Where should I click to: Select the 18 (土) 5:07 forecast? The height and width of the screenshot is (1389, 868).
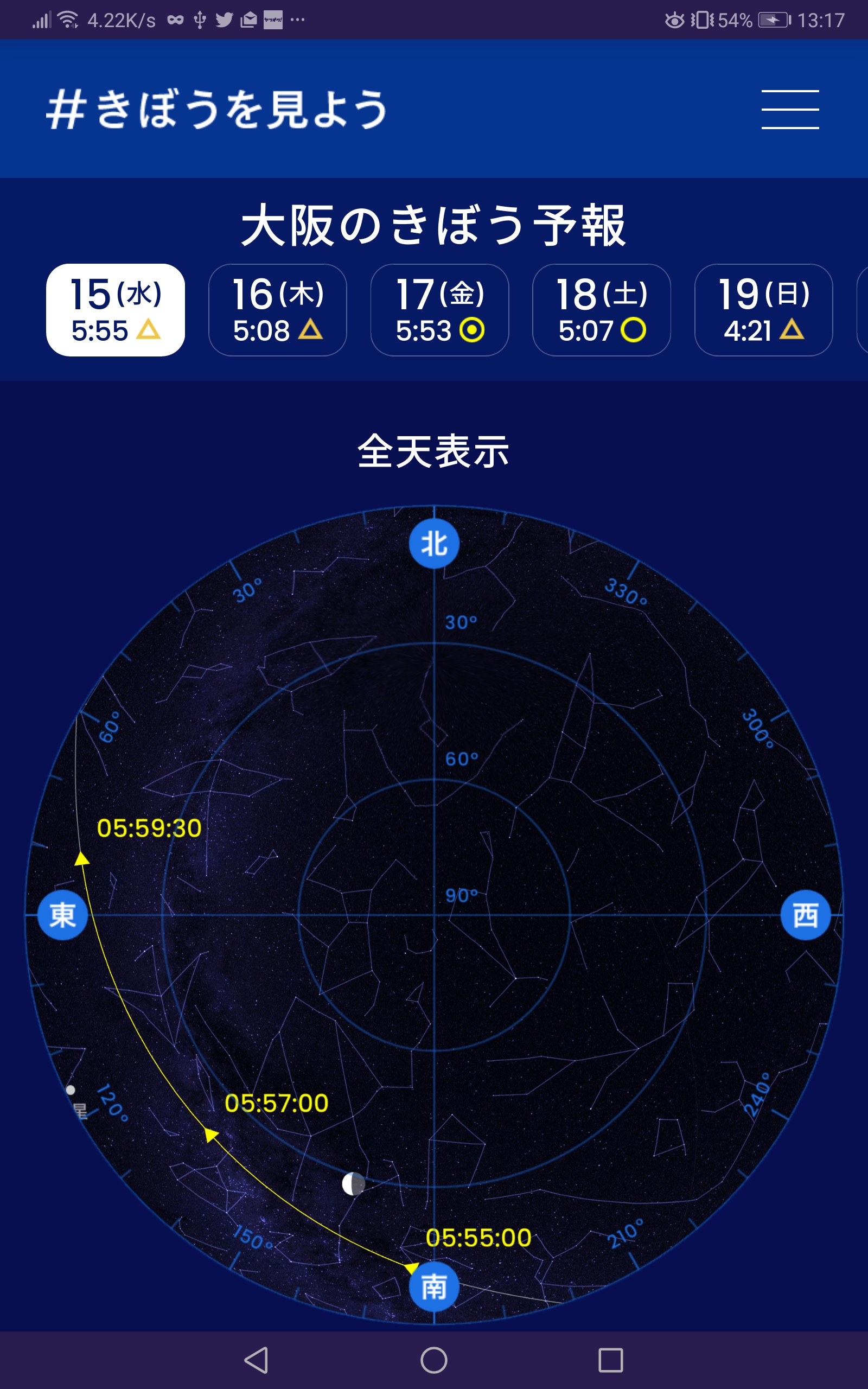(x=602, y=310)
